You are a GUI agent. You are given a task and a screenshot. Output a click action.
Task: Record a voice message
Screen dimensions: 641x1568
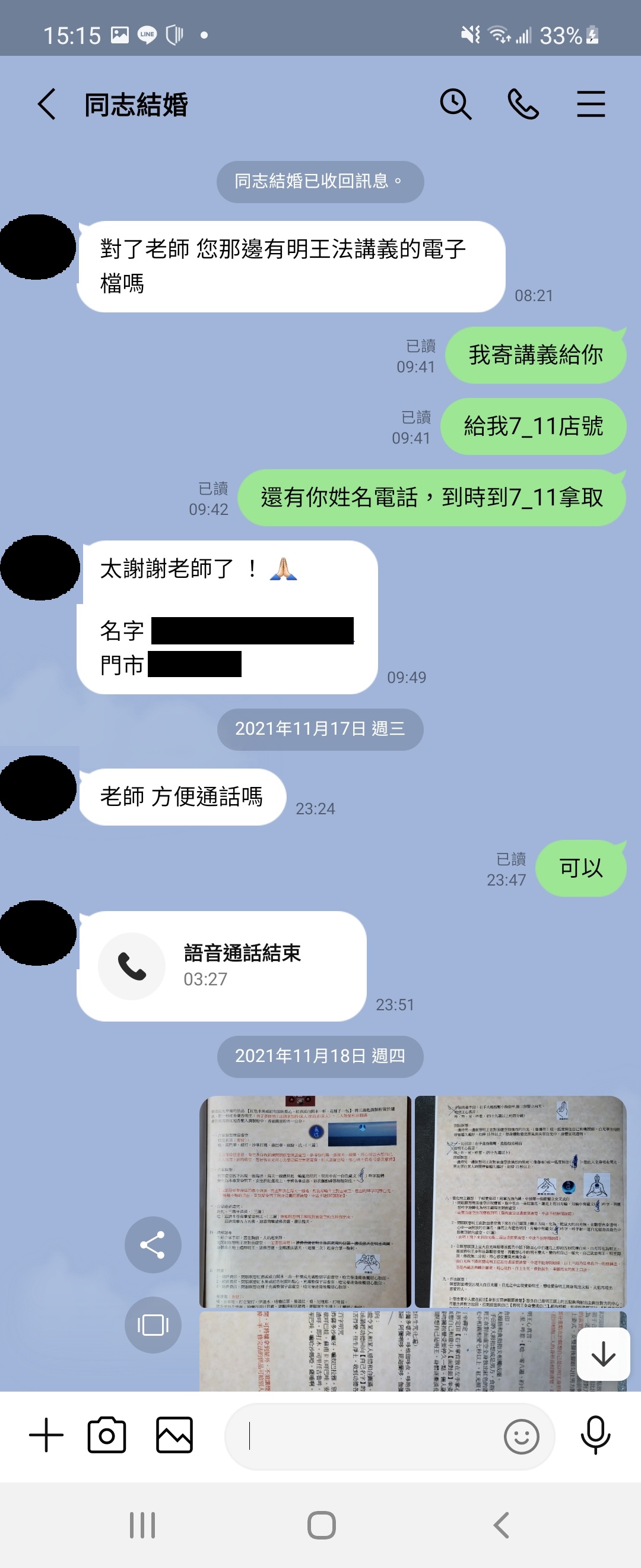pyautogui.click(x=595, y=1436)
